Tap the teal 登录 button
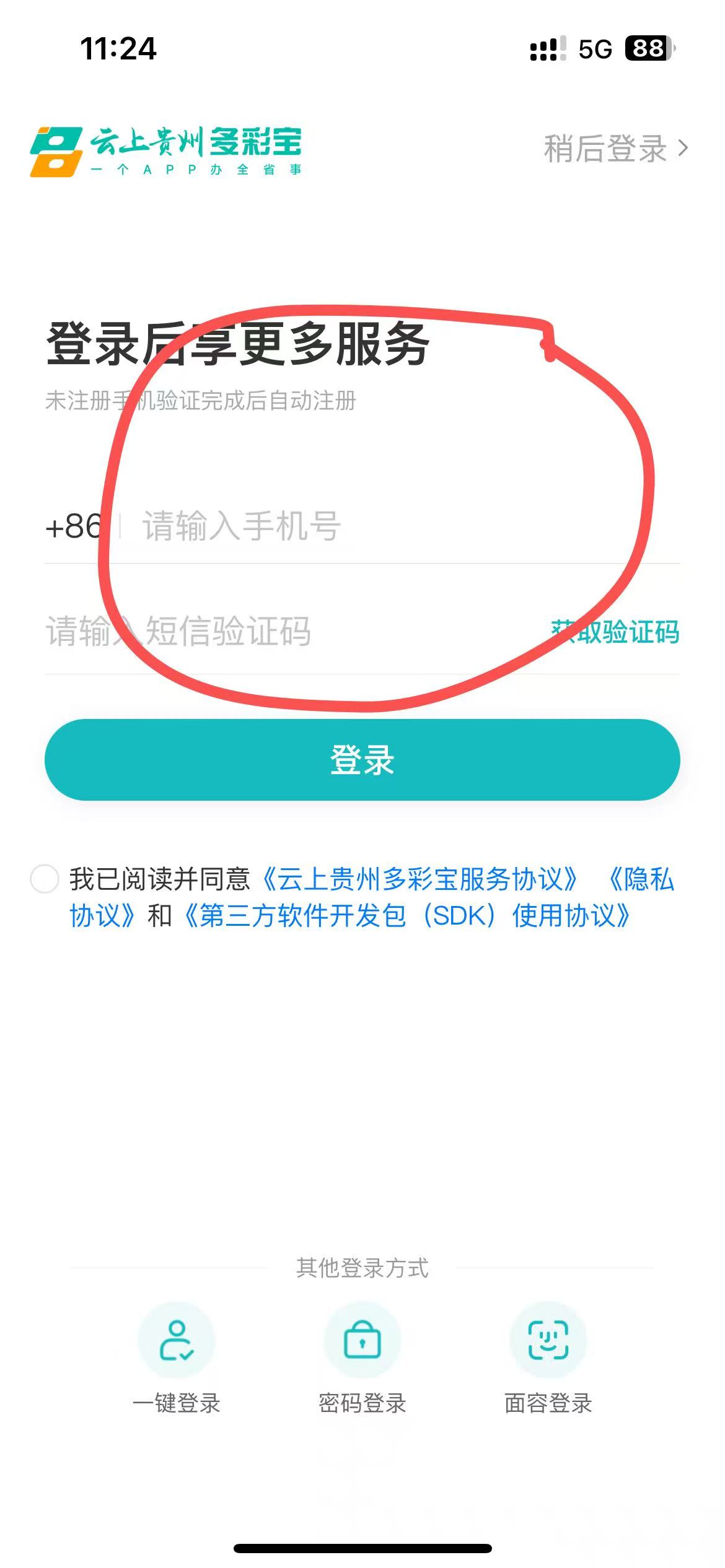 coord(362,760)
